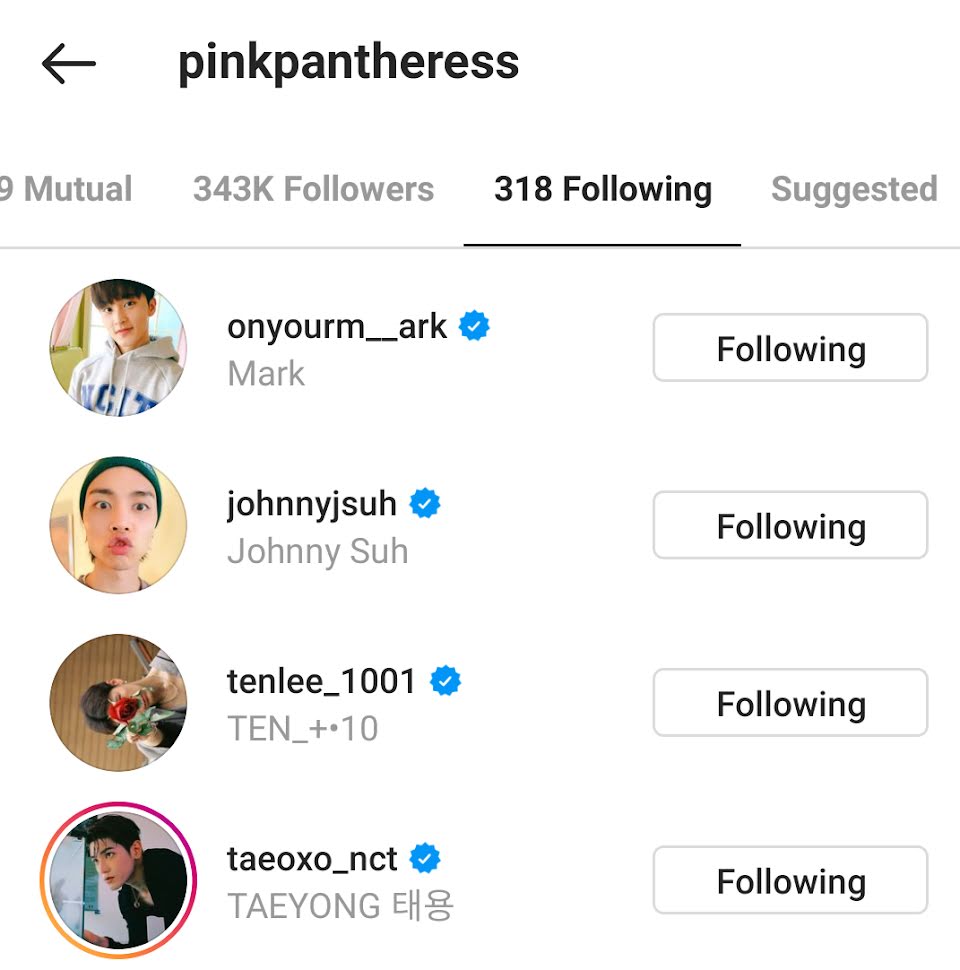Viewport: 960px width, 970px height.
Task: Switch to the 343K Followers tab
Action: (x=313, y=189)
